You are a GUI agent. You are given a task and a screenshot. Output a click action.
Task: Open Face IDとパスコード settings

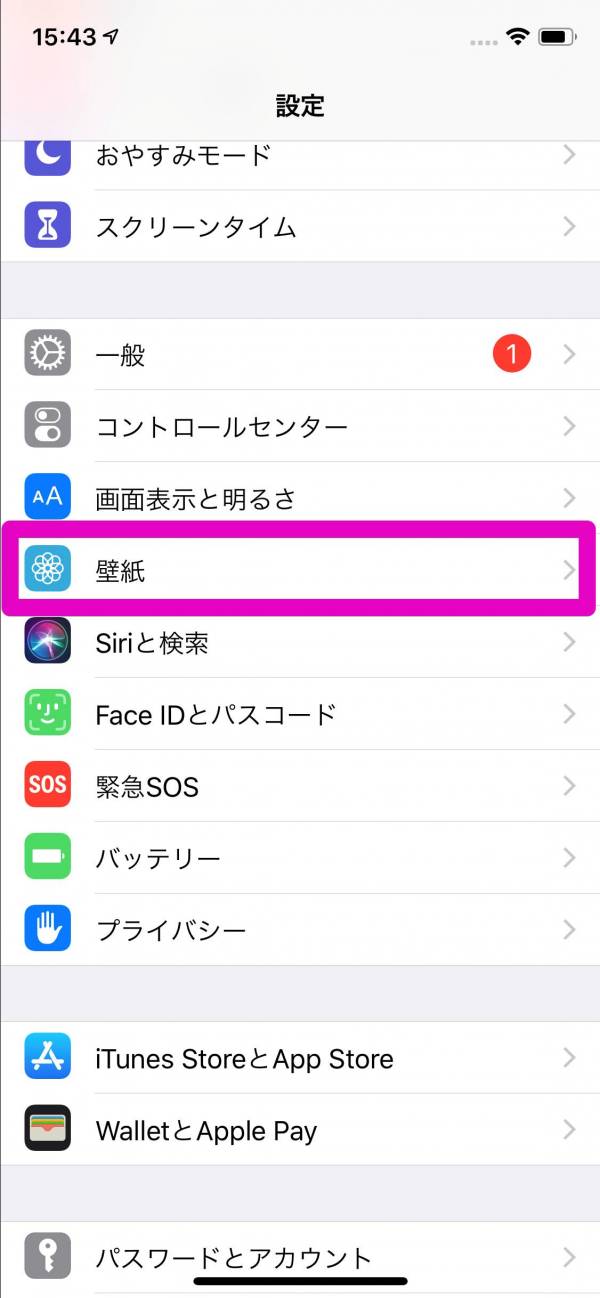300,714
